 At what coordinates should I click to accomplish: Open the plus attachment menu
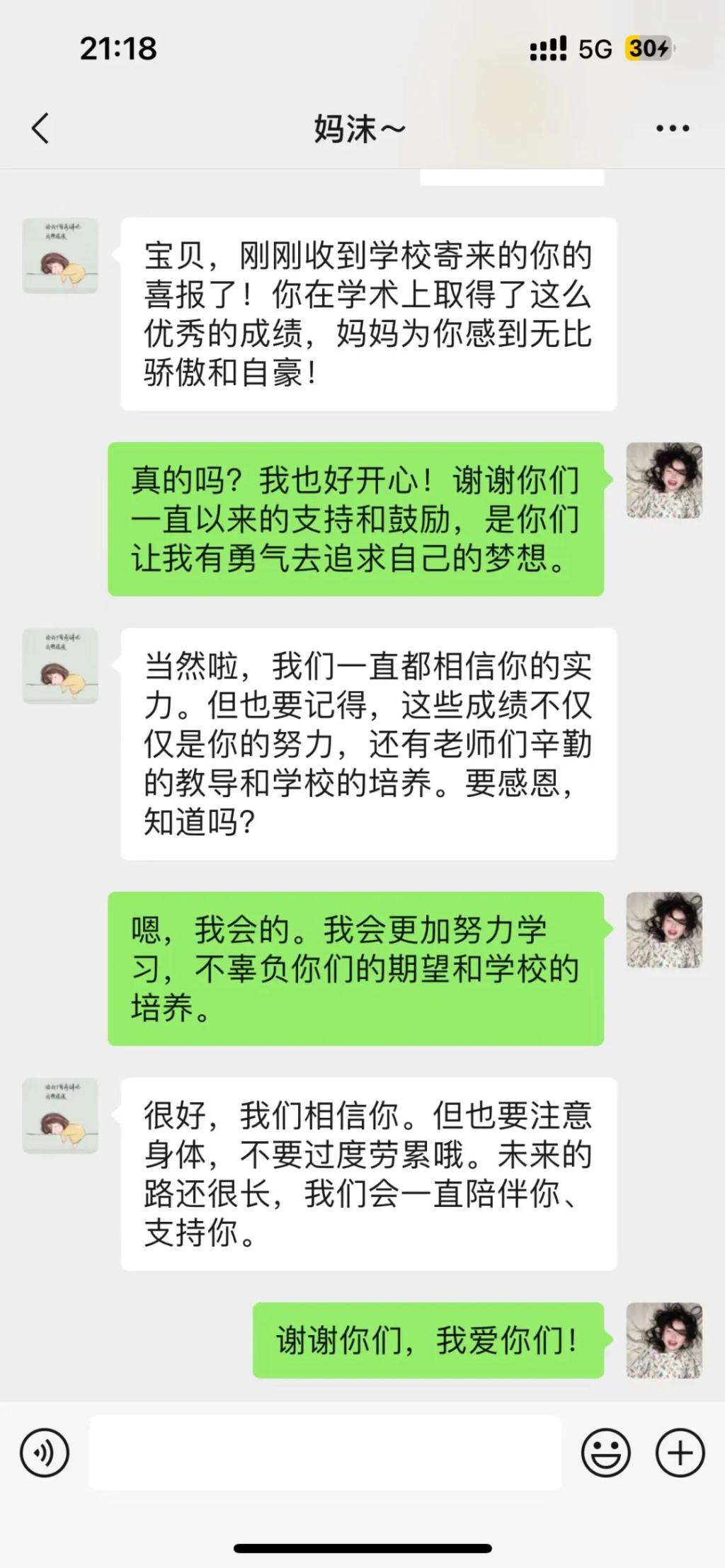point(680,1453)
